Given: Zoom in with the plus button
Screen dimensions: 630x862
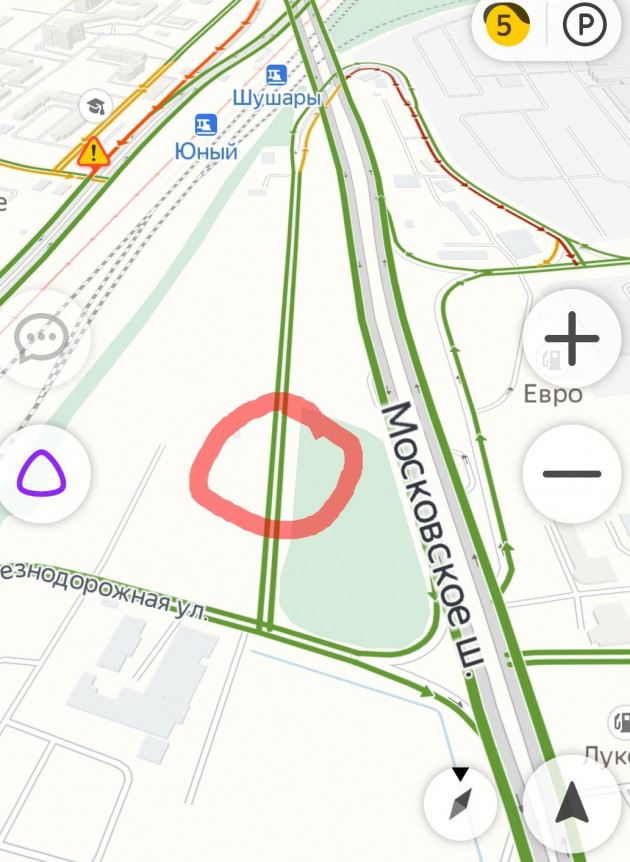Looking at the screenshot, I should 571,339.
